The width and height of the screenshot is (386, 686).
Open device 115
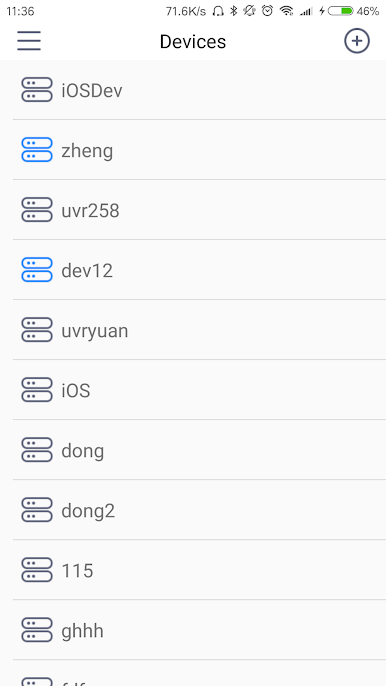[193, 570]
